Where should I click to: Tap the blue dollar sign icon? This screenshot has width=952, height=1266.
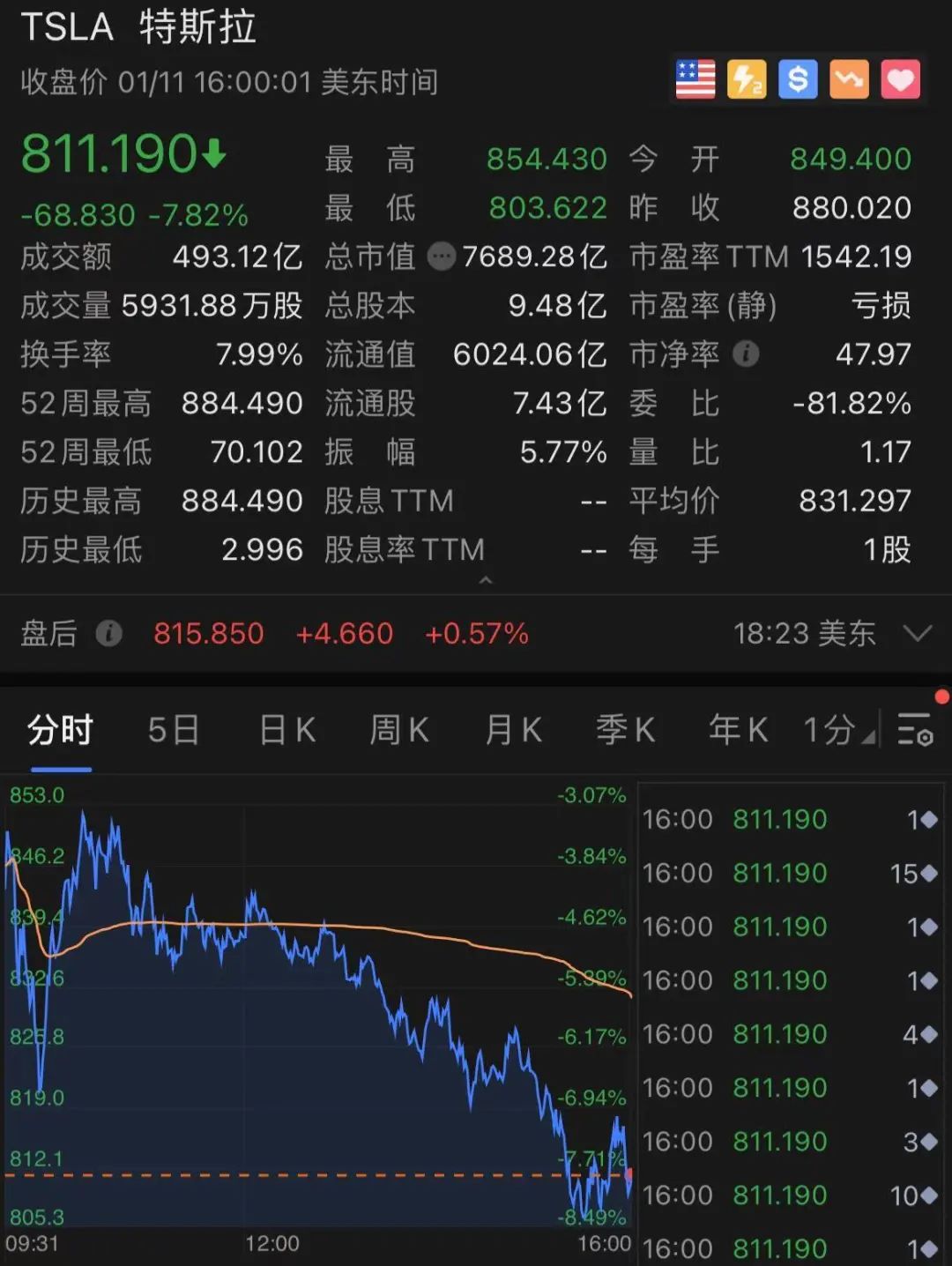798,80
